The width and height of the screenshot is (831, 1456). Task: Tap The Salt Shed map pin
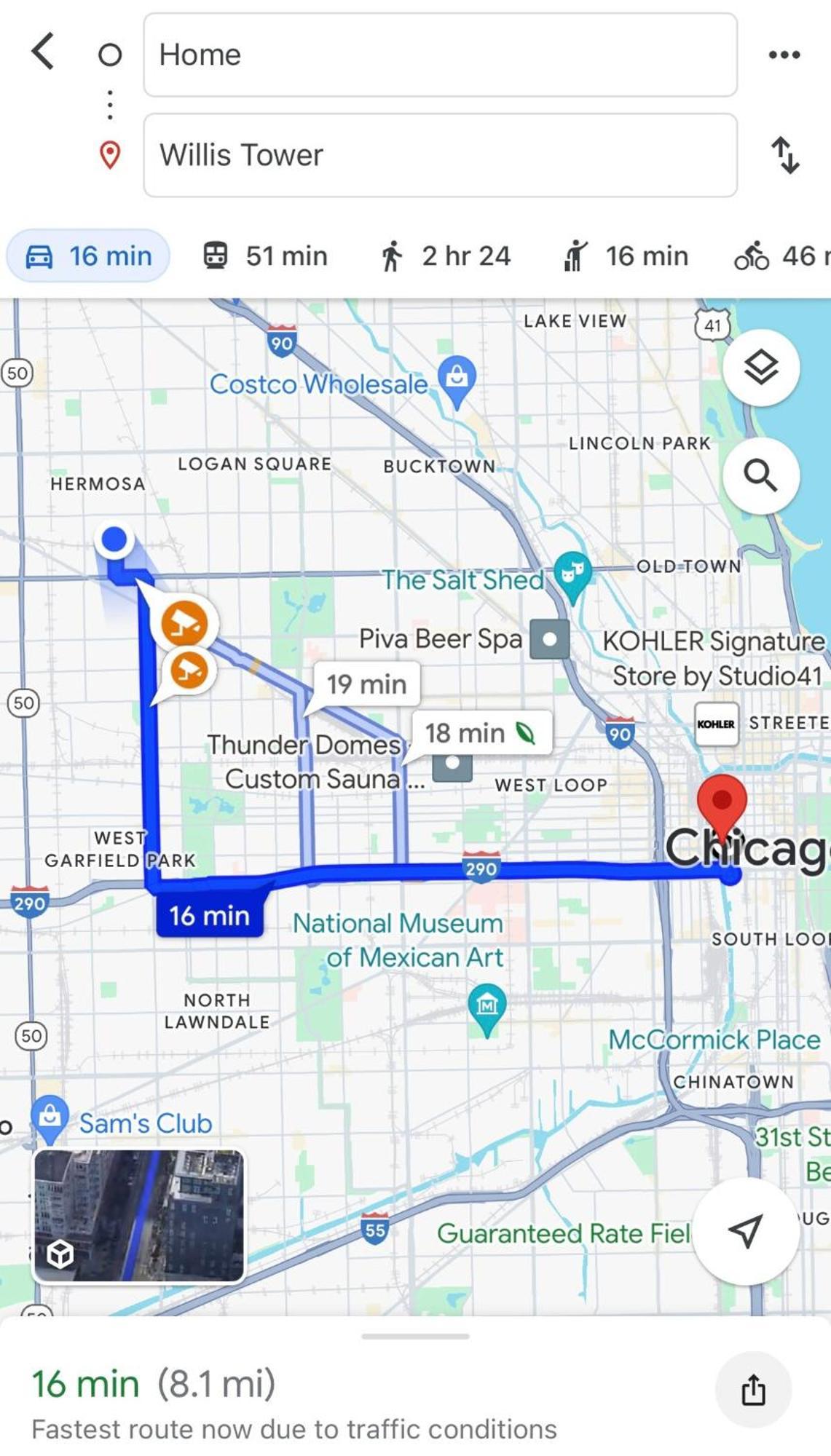(572, 574)
